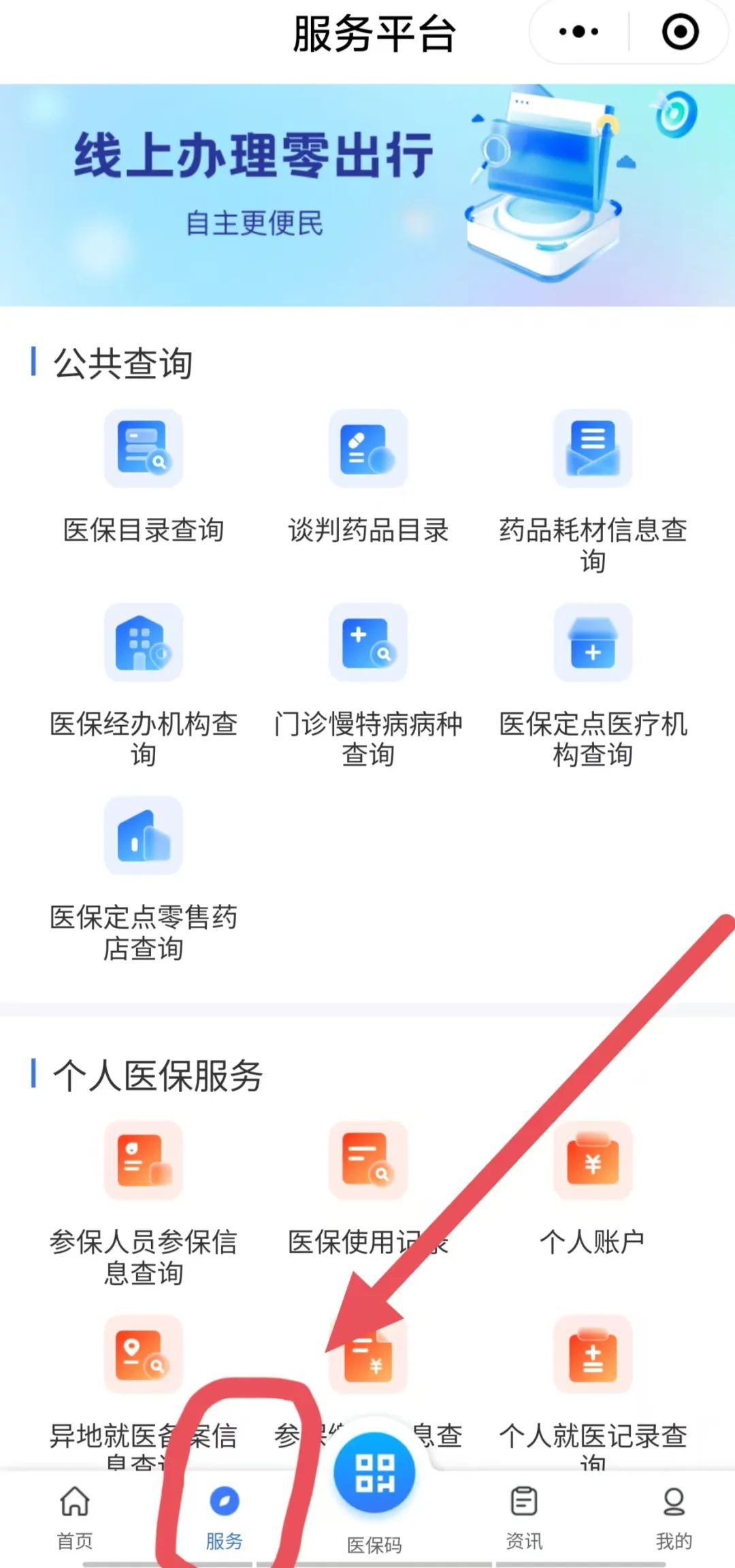Tap 医保定点医疗机构查询
The height and width of the screenshot is (1568, 735).
click(x=593, y=686)
